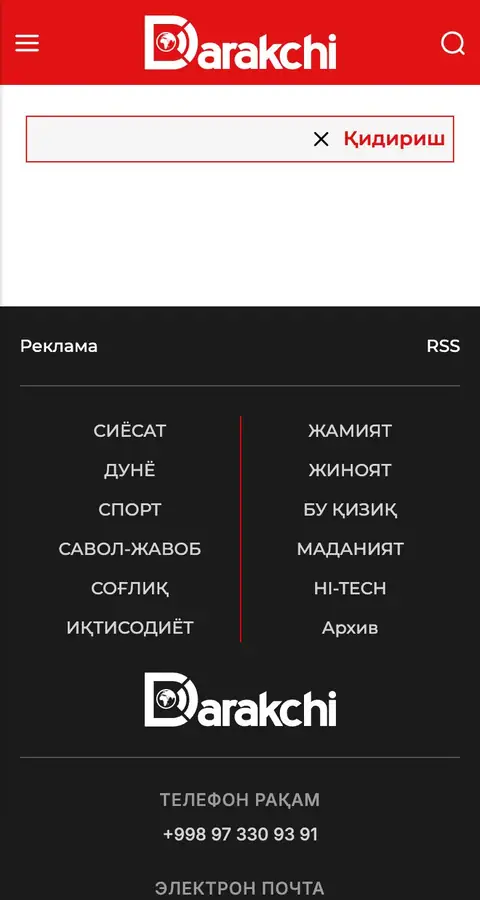View the HI-TECH category
The image size is (480, 900).
click(x=350, y=588)
